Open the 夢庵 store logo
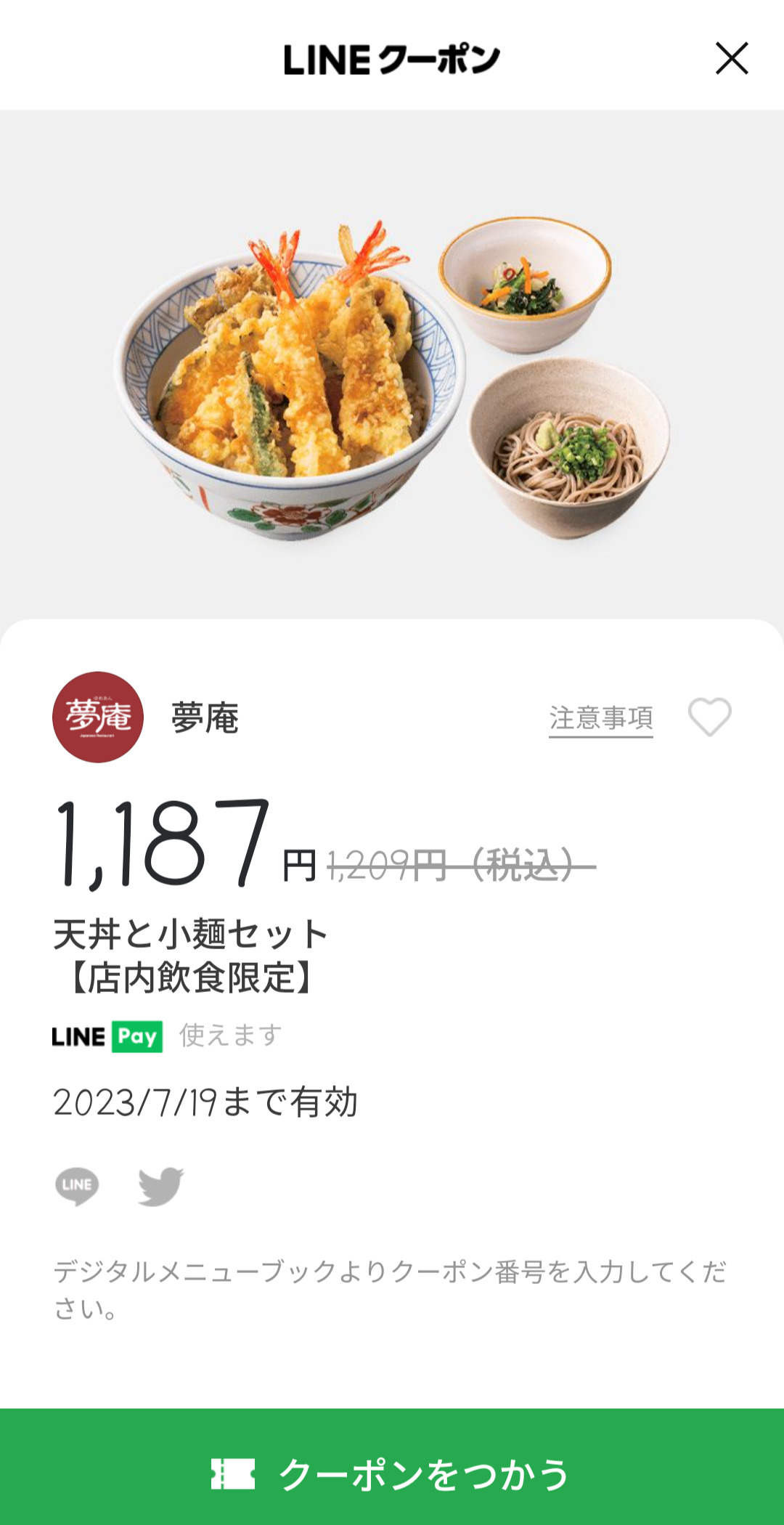 (98, 717)
